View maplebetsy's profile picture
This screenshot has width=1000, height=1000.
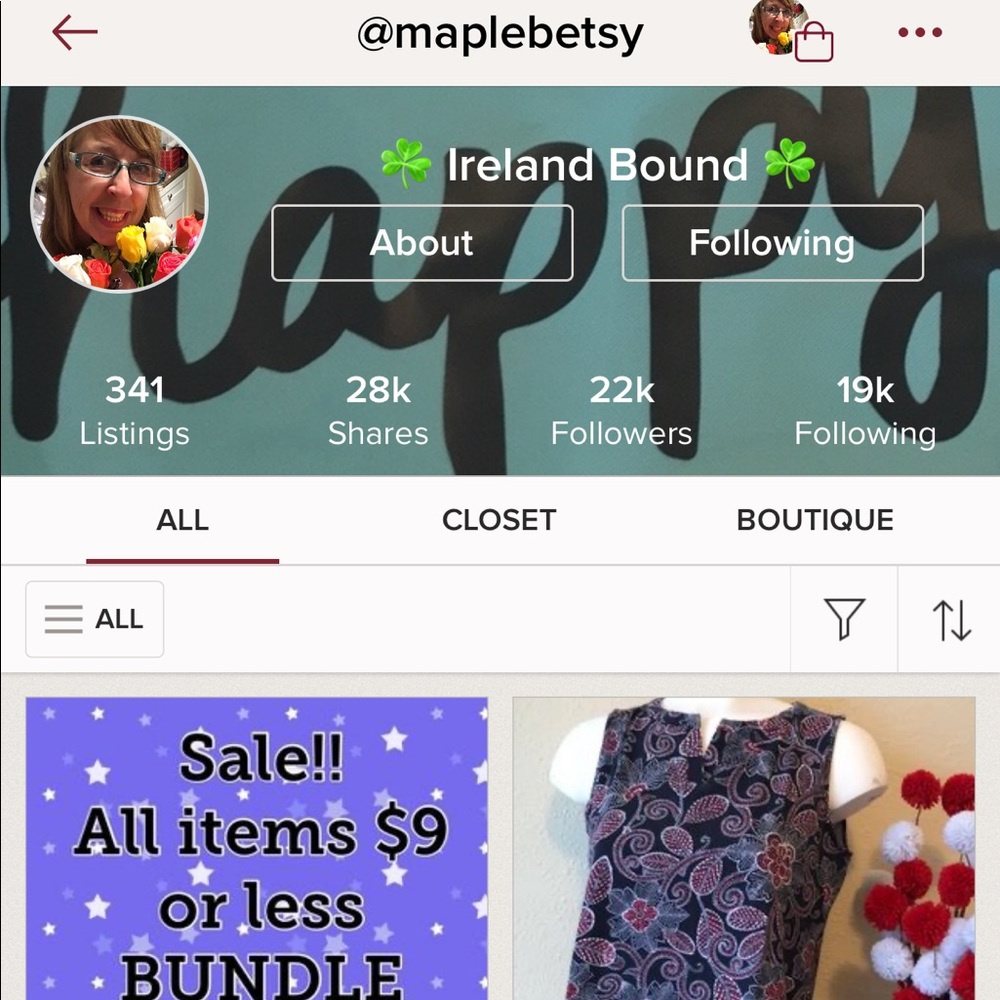pyautogui.click(x=120, y=204)
